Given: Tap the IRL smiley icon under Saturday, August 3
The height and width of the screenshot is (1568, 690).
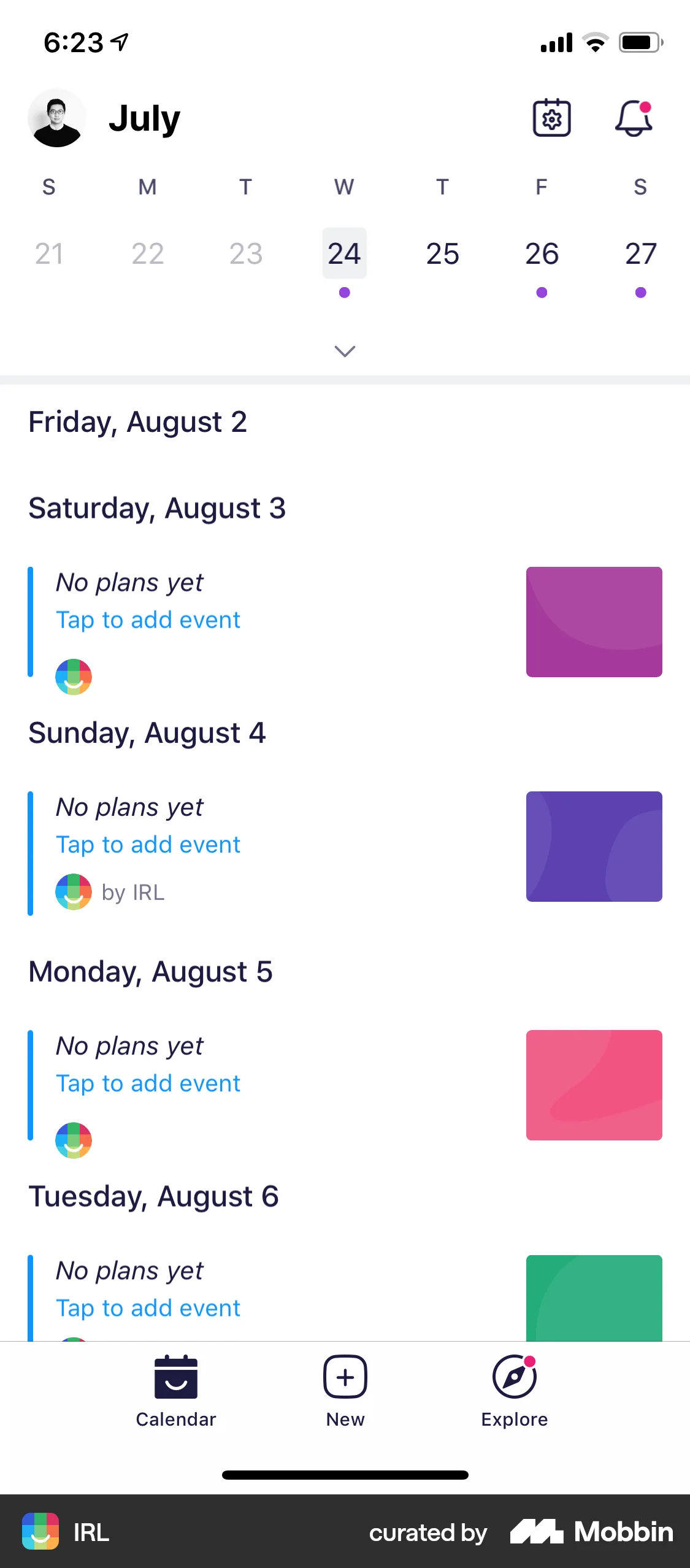Looking at the screenshot, I should [74, 675].
